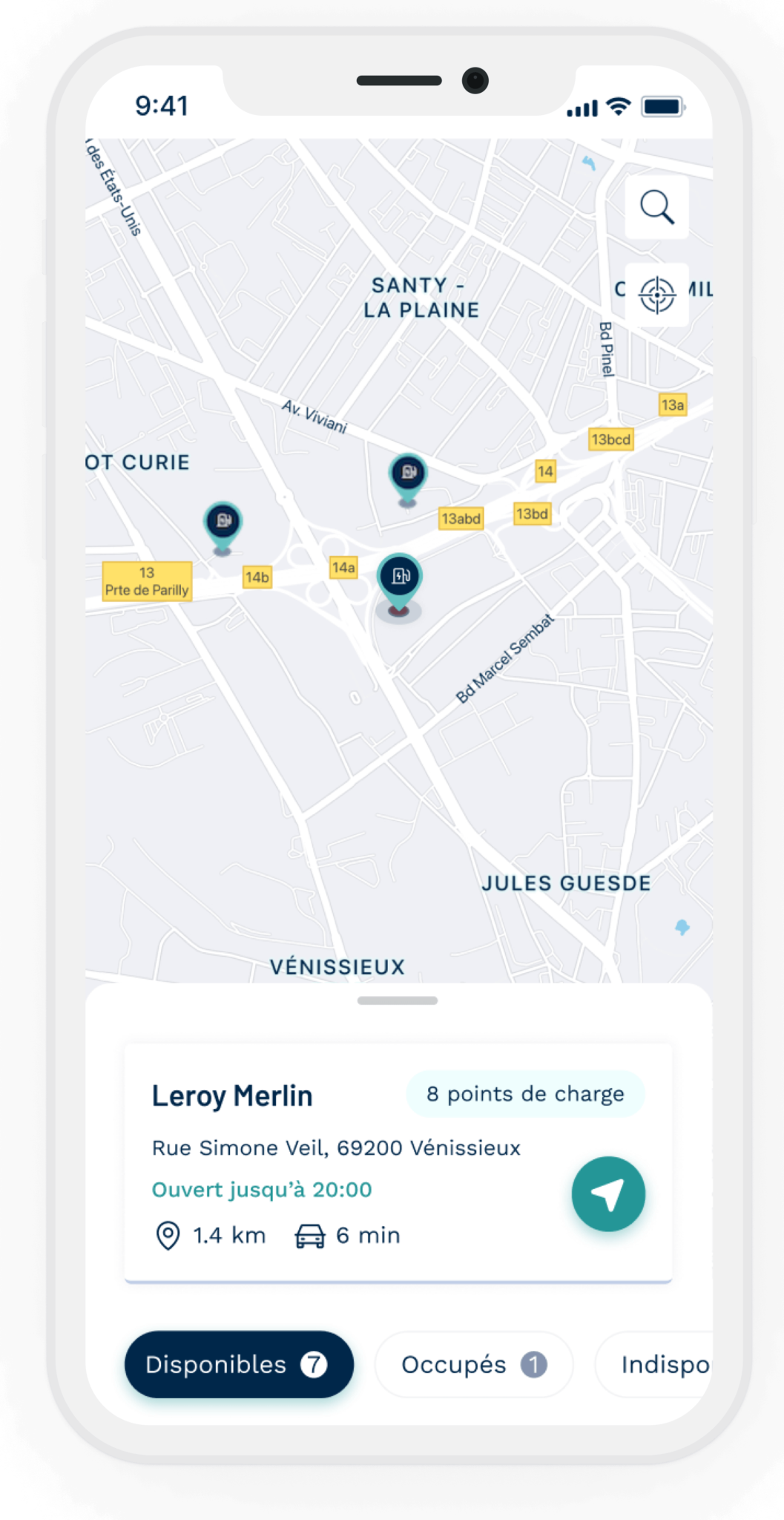Viewport: 784px width, 1520px height.
Task: Open the map search icon
Action: pos(657,207)
